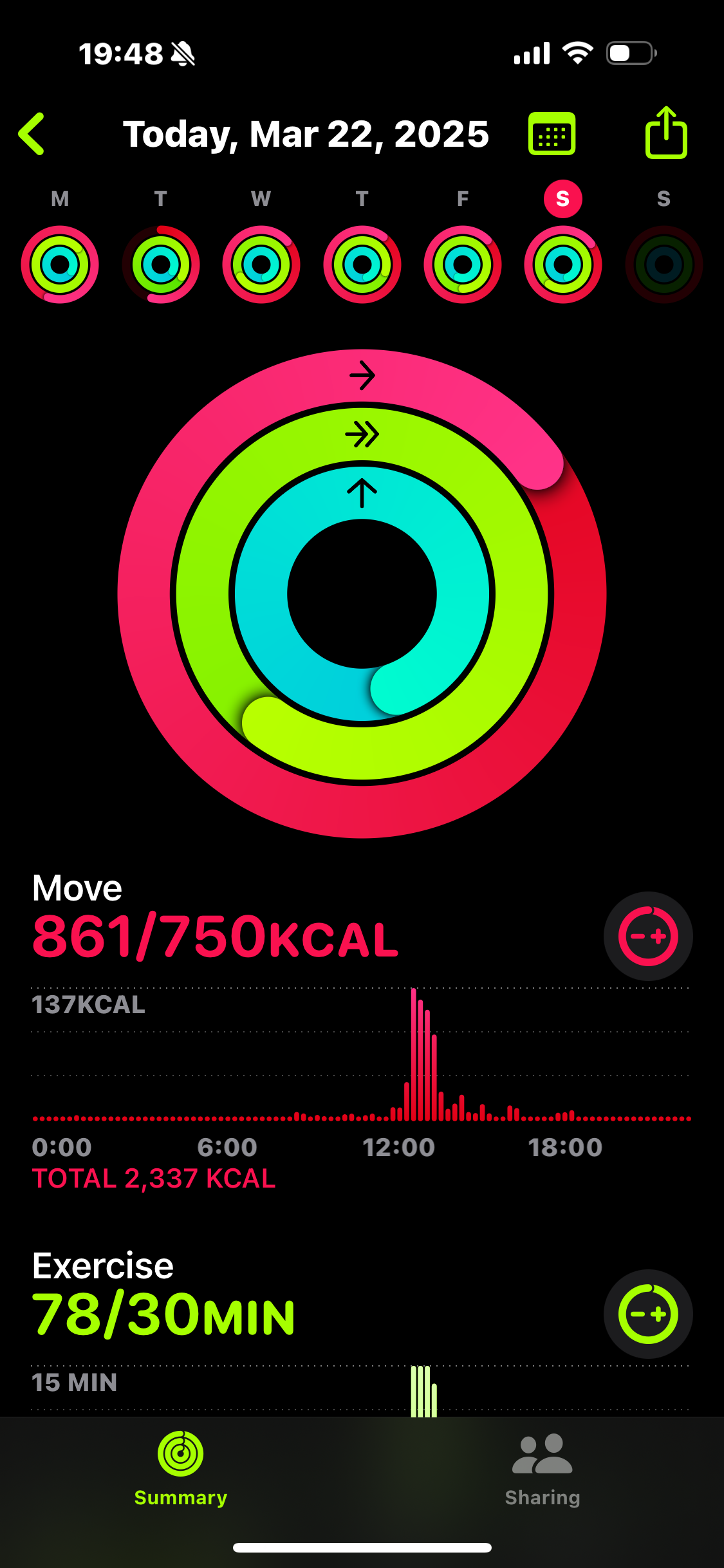Share today's activity summary
The image size is (724, 1568).
(666, 133)
